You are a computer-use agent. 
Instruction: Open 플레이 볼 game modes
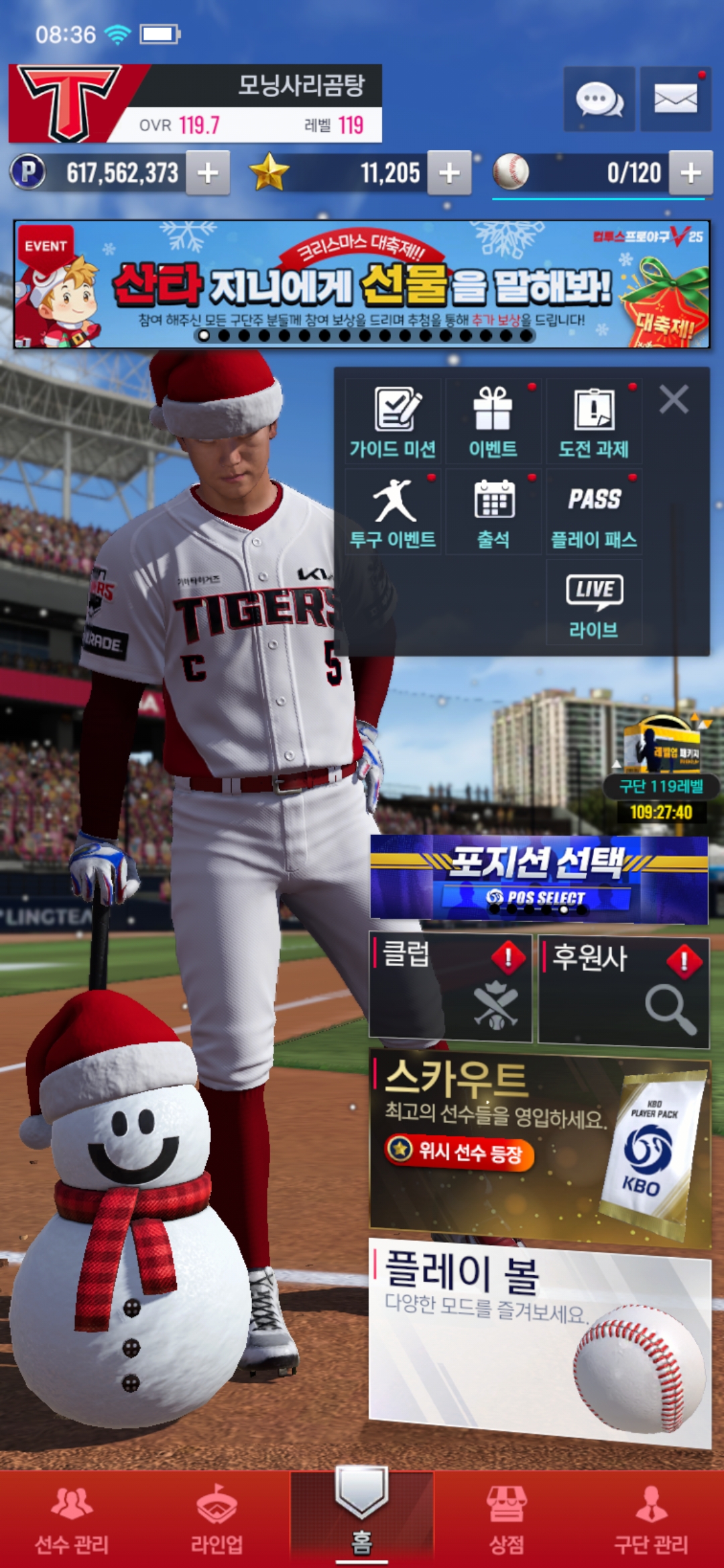(x=539, y=1340)
